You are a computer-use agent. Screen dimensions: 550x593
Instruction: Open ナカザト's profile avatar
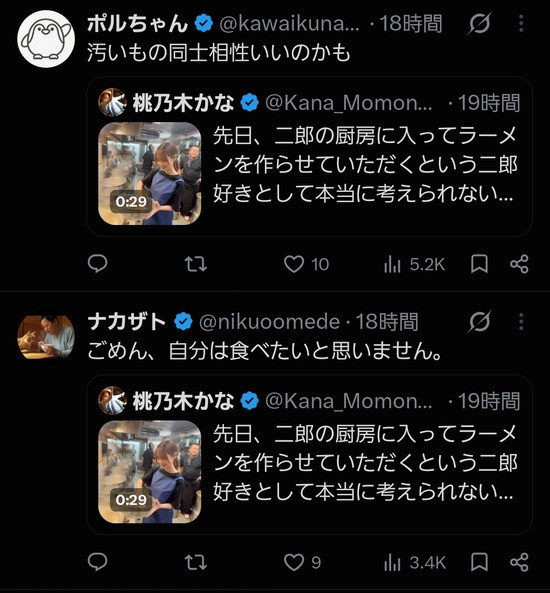pos(46,337)
